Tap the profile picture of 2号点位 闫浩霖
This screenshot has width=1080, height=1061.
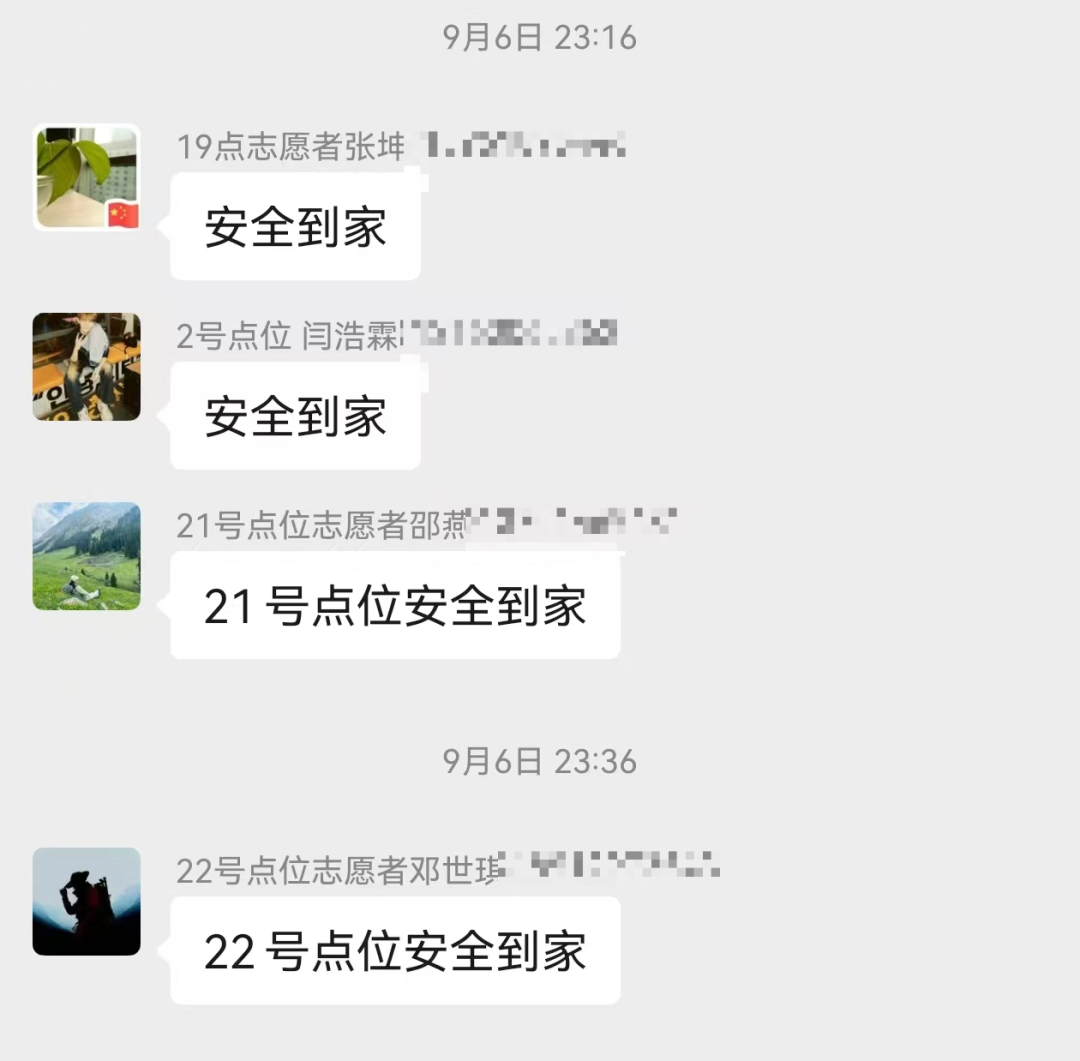[x=87, y=366]
